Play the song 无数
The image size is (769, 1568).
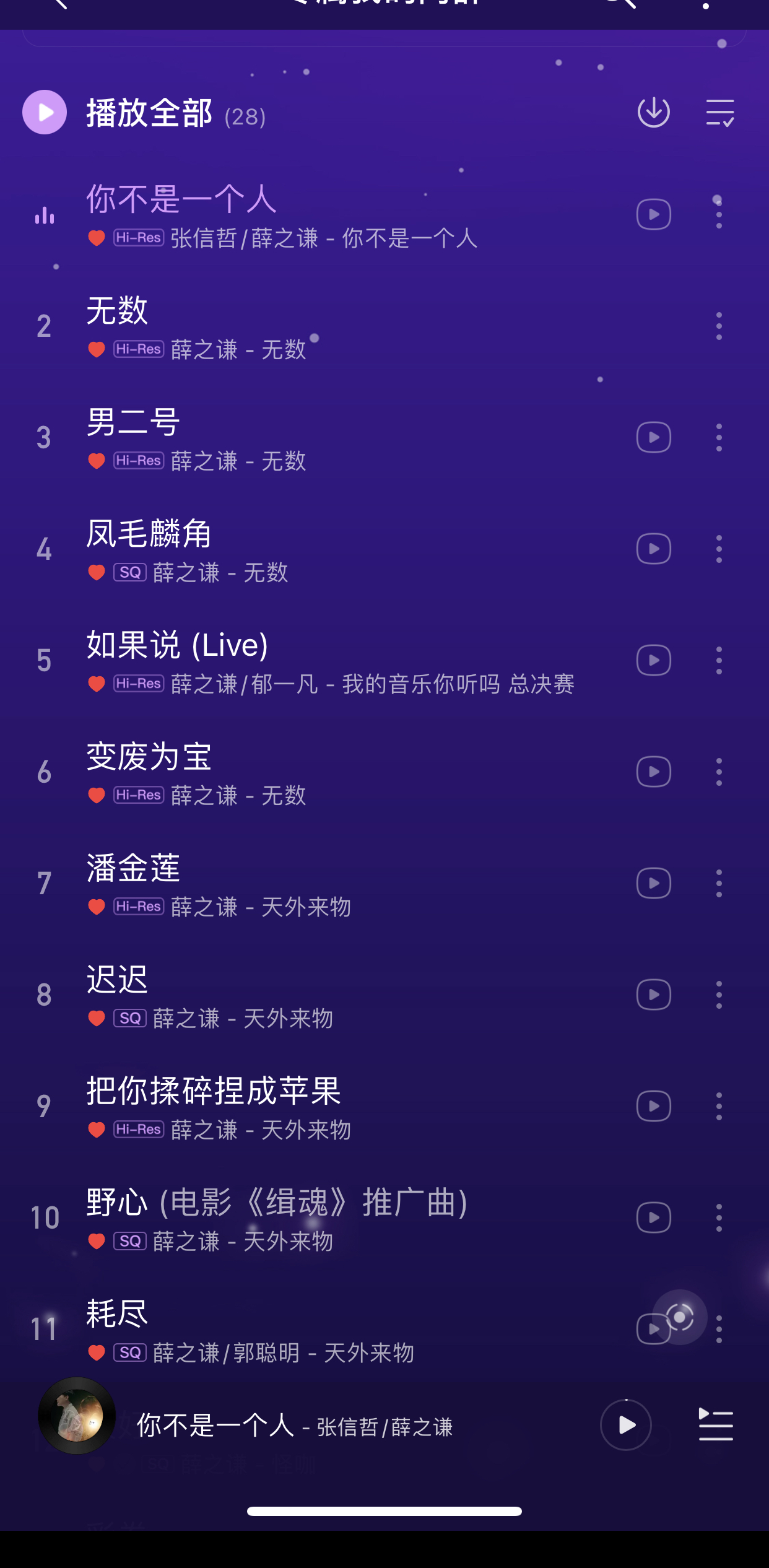pyautogui.click(x=118, y=311)
